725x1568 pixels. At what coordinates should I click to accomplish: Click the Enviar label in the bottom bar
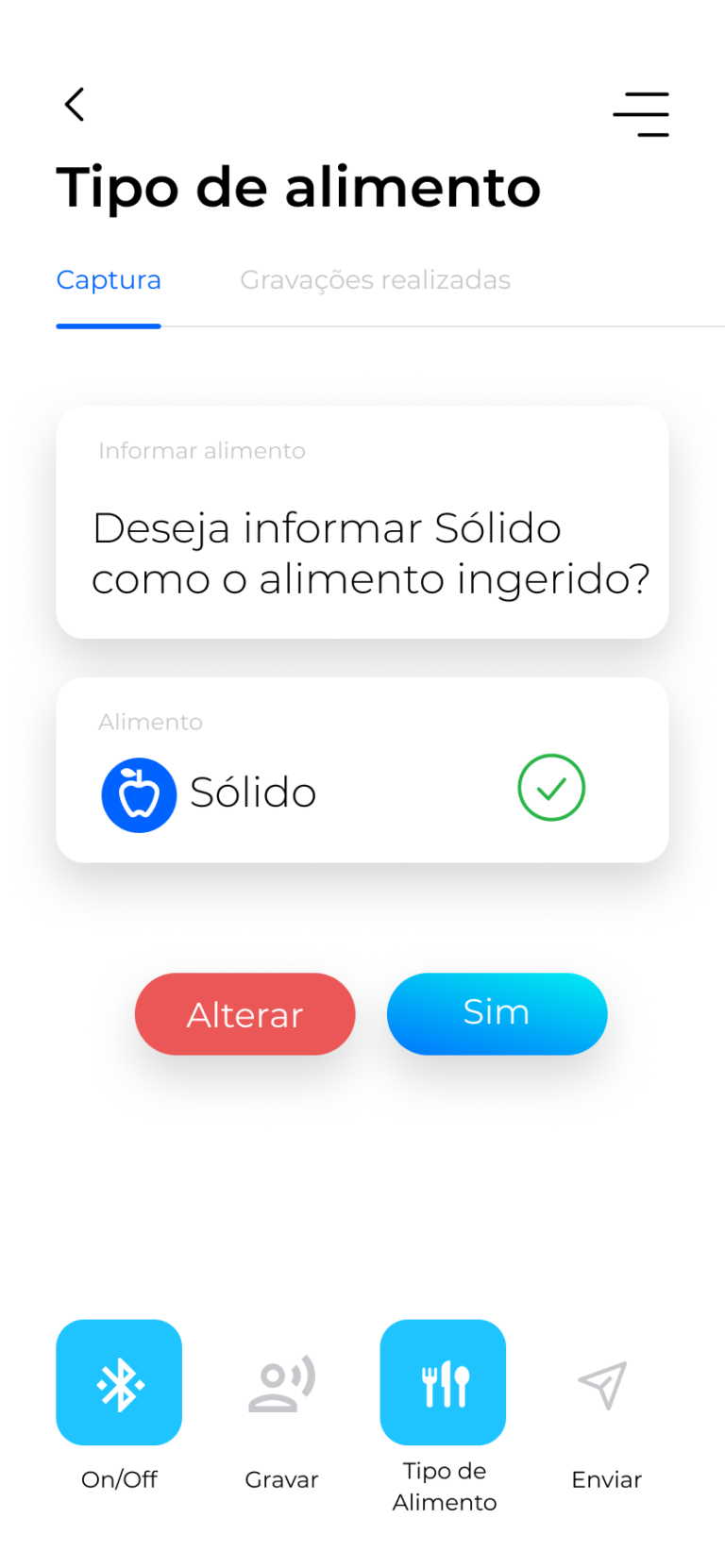point(605,1480)
